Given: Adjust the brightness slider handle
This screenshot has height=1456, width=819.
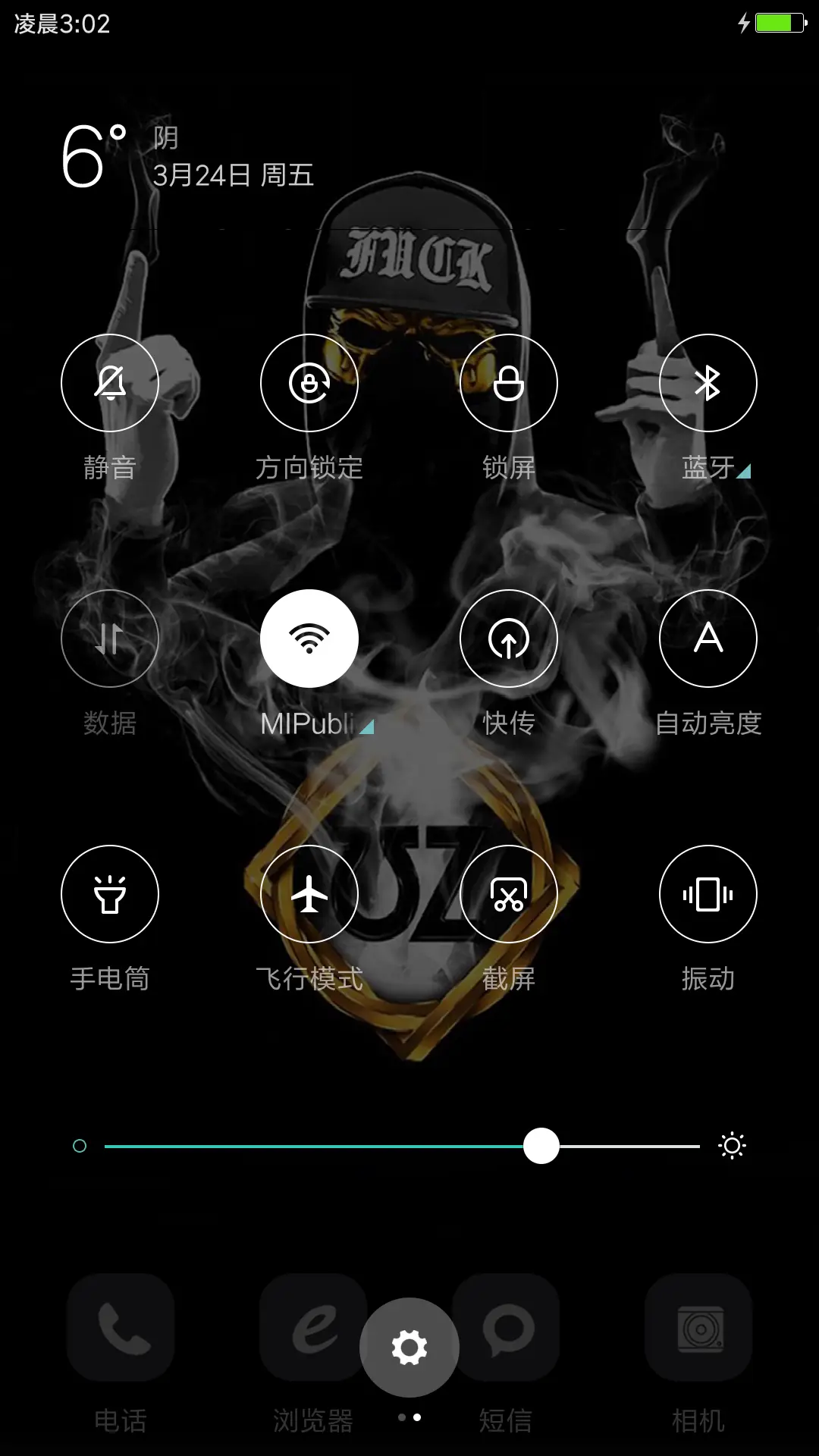Looking at the screenshot, I should coord(541,1147).
